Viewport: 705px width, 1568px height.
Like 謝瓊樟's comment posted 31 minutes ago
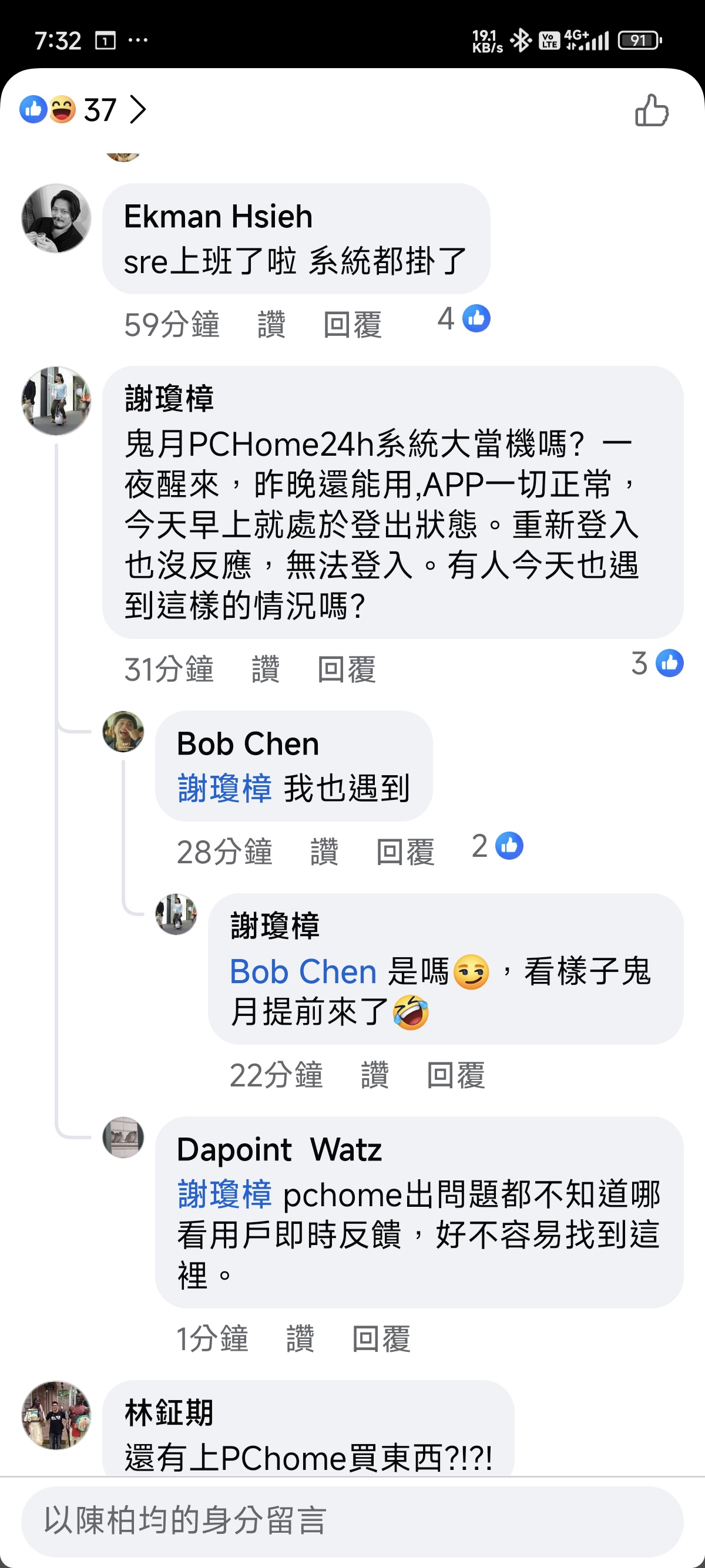(266, 669)
